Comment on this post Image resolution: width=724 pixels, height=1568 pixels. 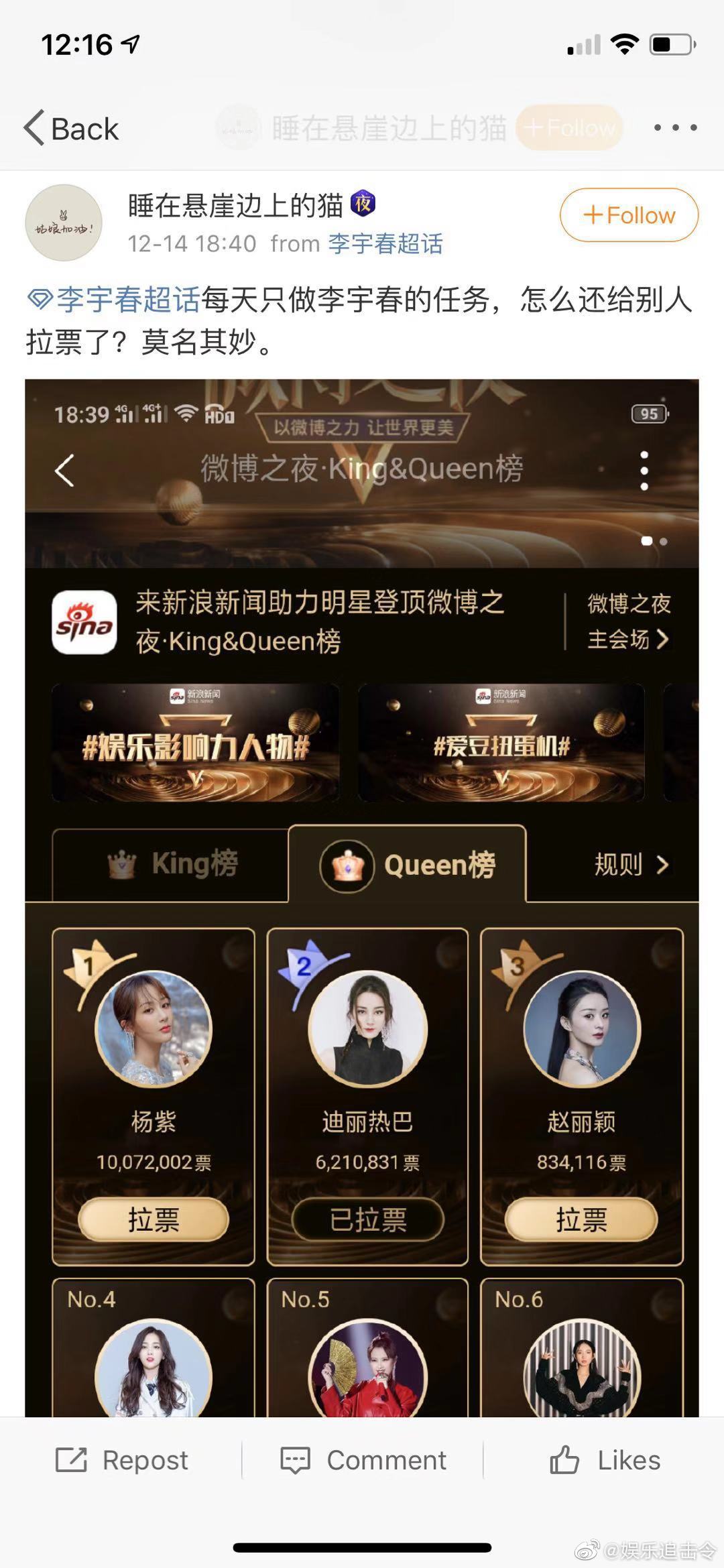(x=363, y=1460)
